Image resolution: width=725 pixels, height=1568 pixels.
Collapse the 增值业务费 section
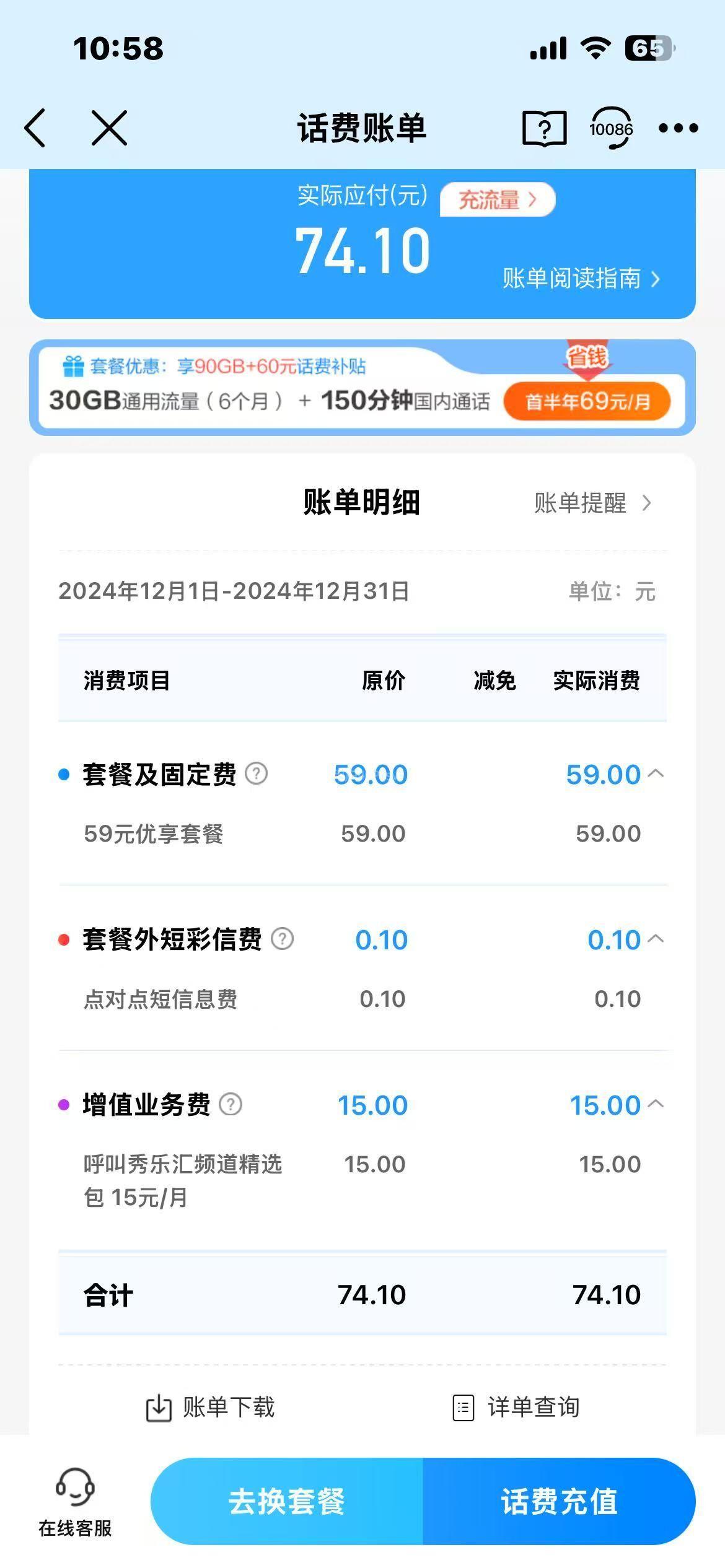coord(656,1104)
